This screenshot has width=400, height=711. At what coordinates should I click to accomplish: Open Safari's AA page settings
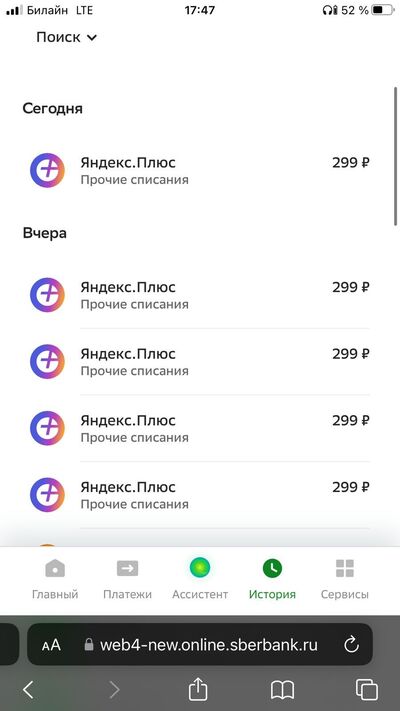[51, 645]
